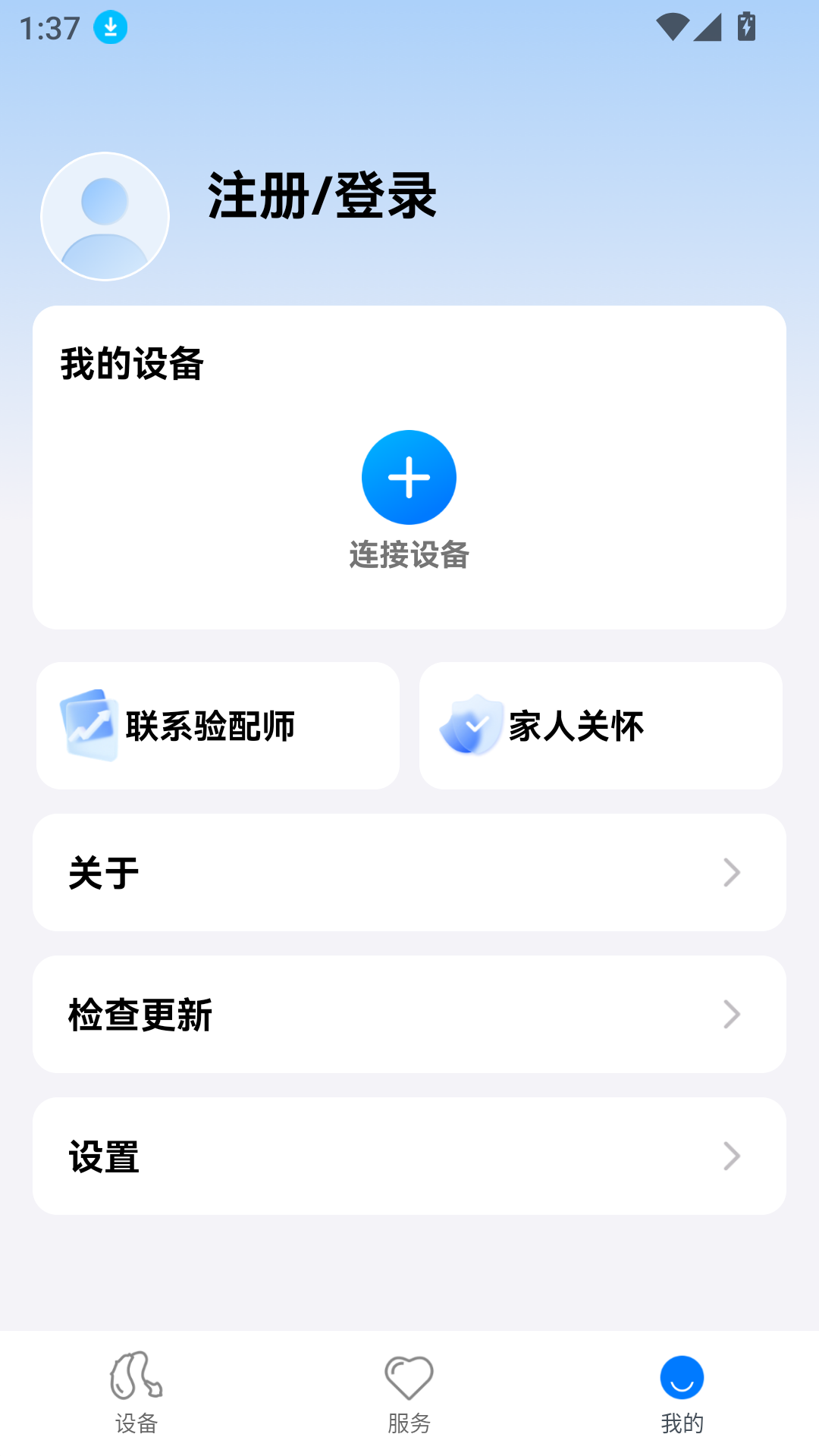This screenshot has width=819, height=1456.
Task: Tap the default profile avatar image
Action: 104,216
